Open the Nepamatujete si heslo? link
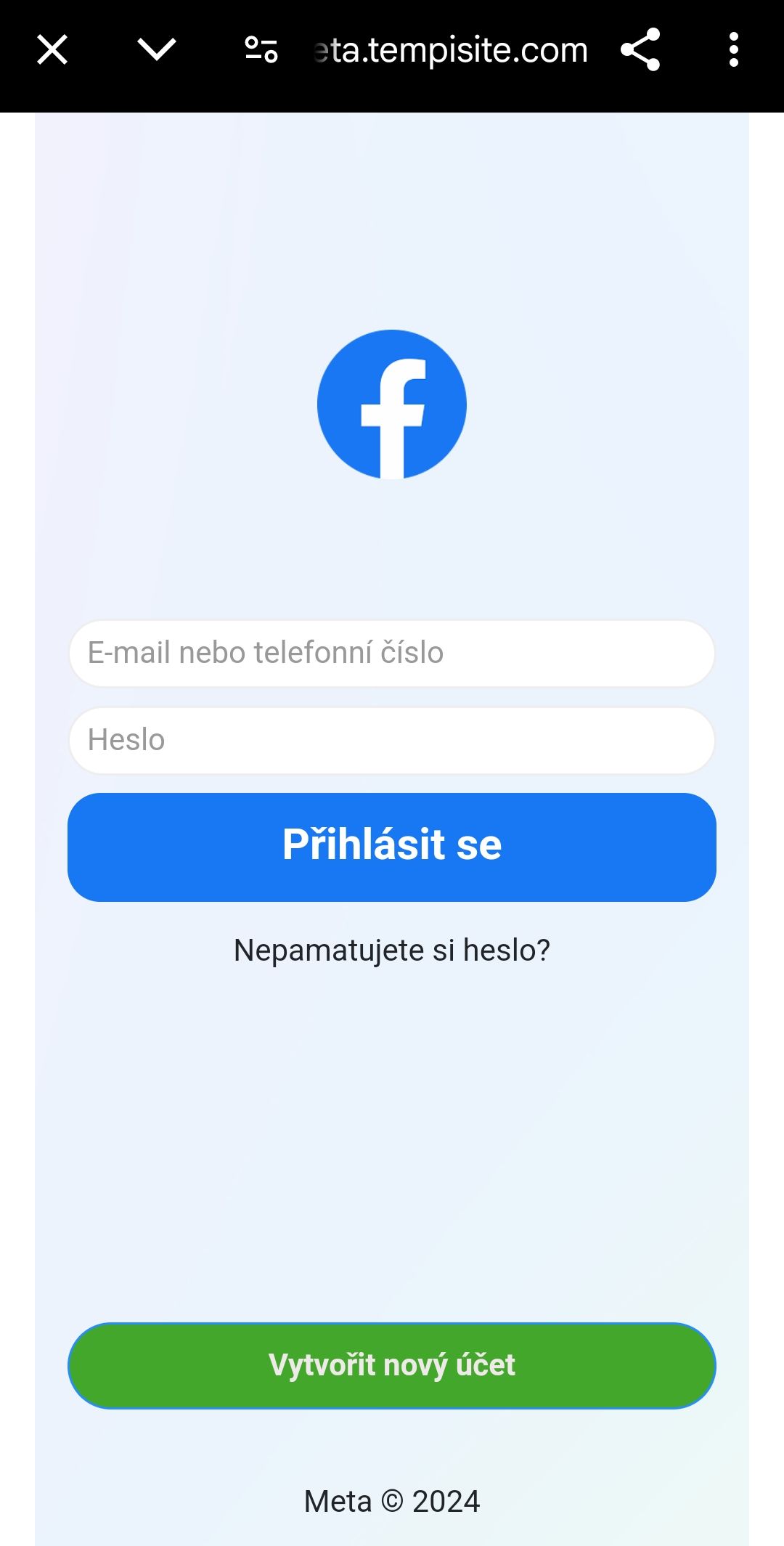784x1546 pixels. click(392, 950)
